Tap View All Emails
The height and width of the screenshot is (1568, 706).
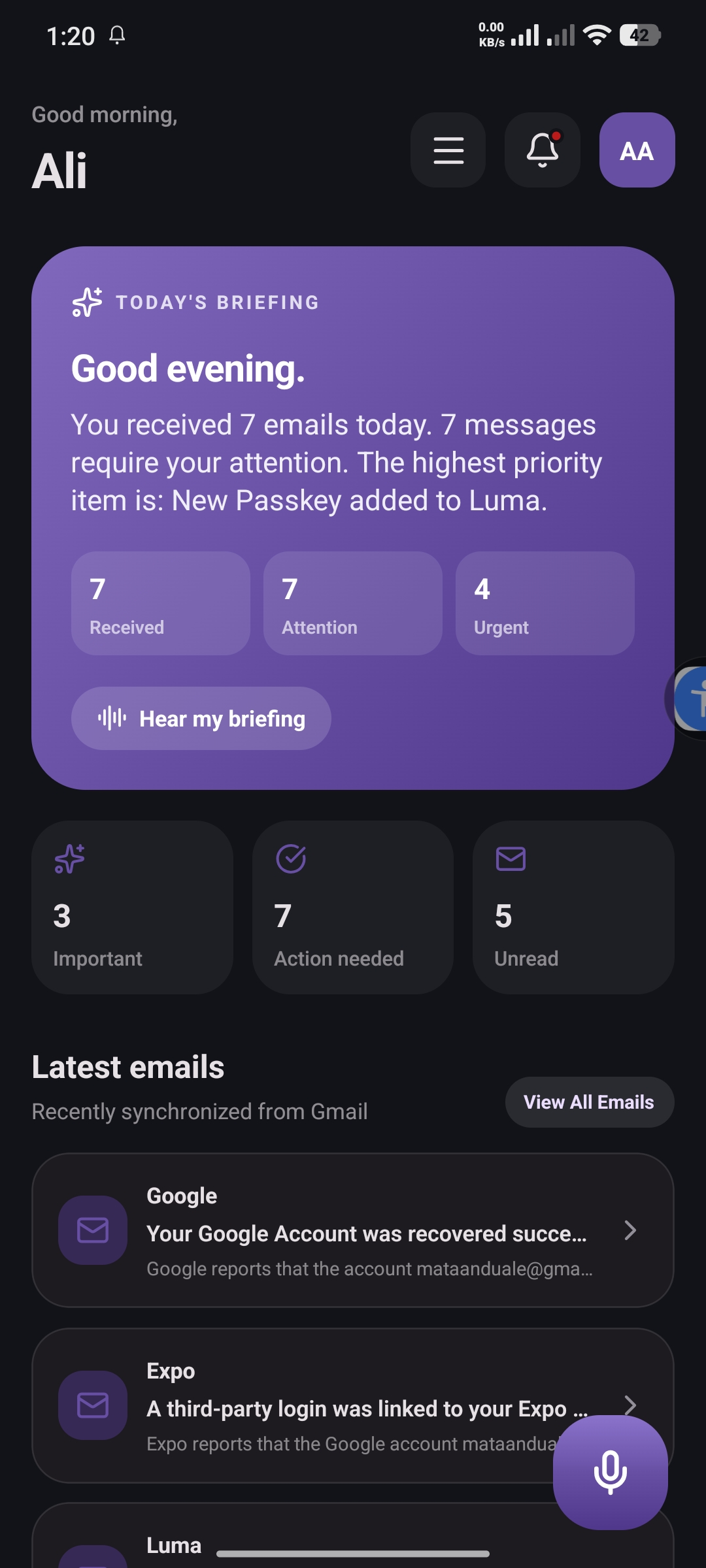[590, 1102]
